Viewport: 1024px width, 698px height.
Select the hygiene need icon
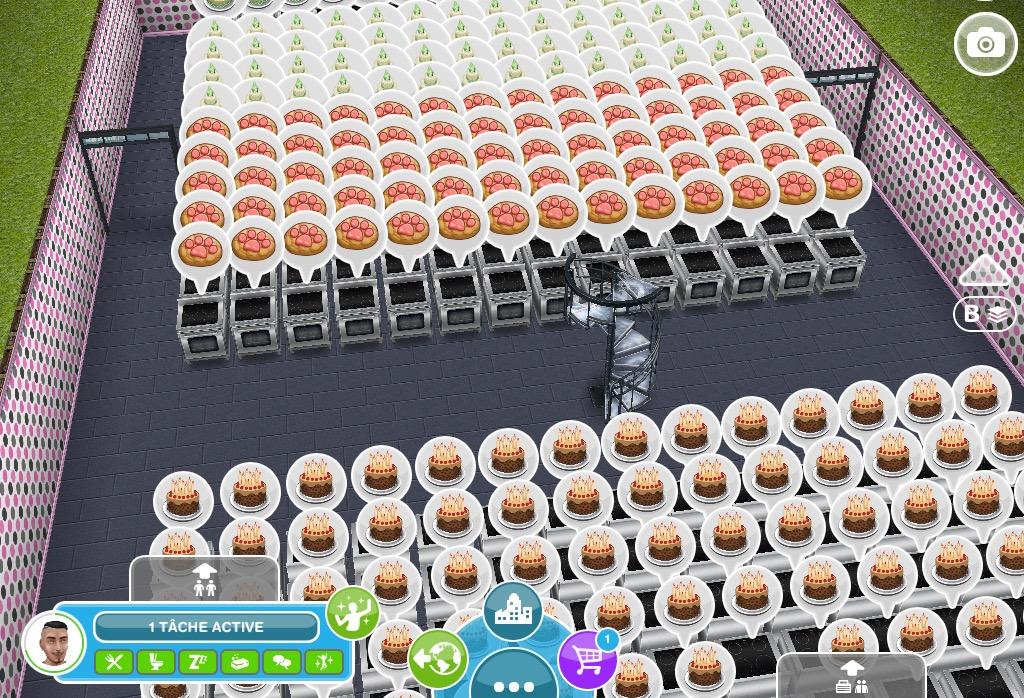click(239, 662)
